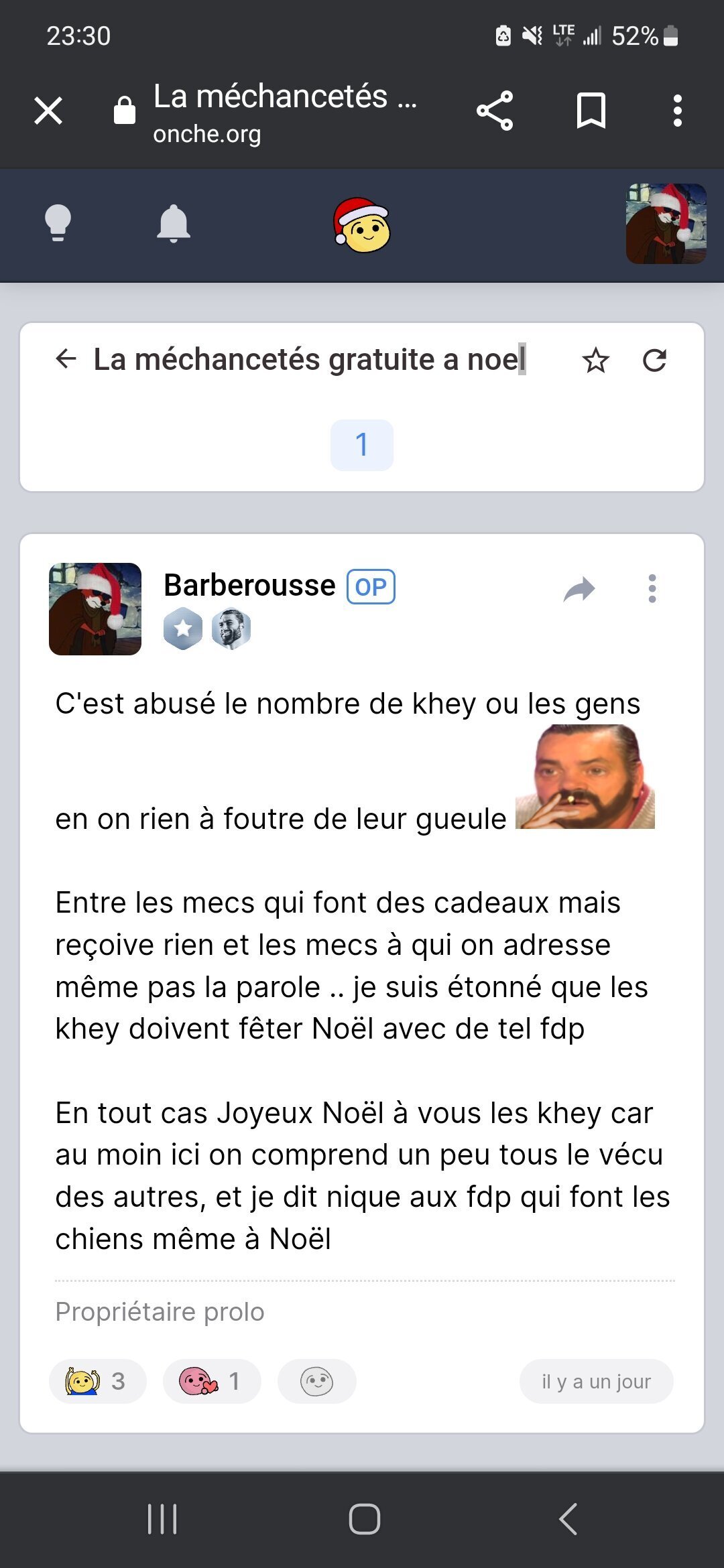Viewport: 724px width, 1568px height.
Task: Tap the system back button
Action: coord(568,1519)
